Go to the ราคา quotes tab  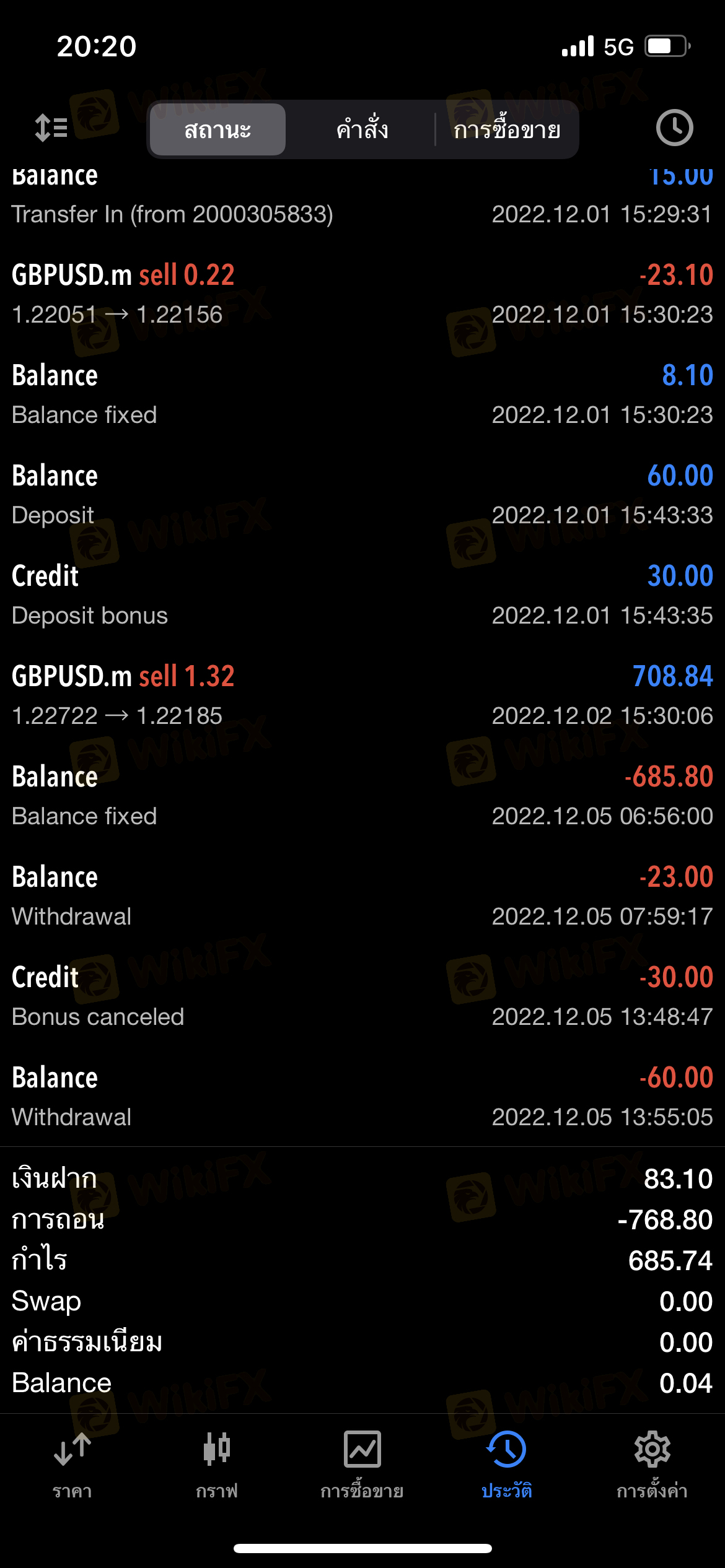point(72,1463)
